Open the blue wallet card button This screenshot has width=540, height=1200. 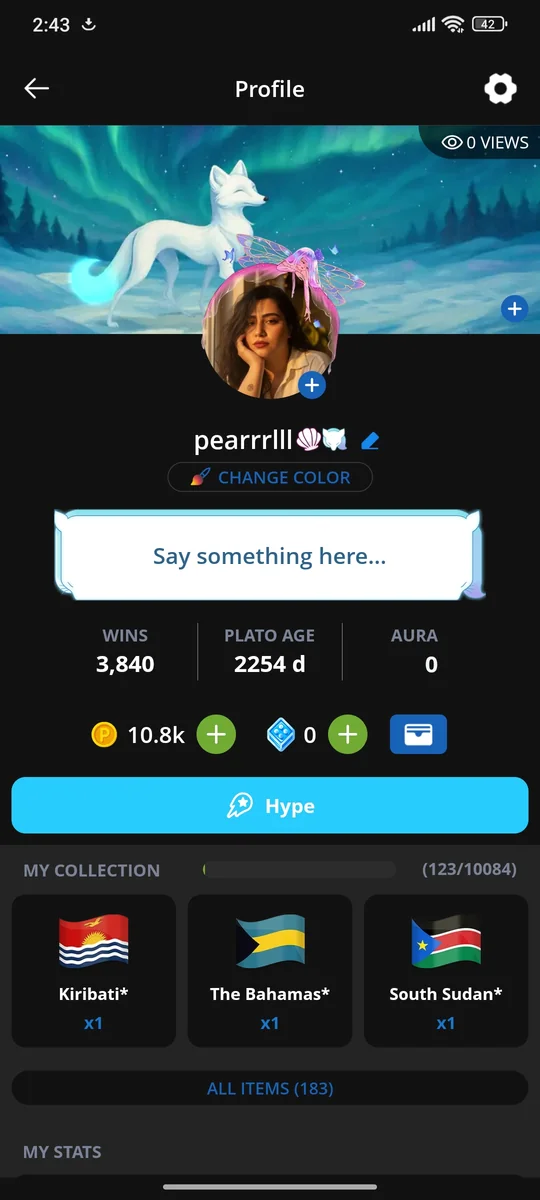[418, 735]
